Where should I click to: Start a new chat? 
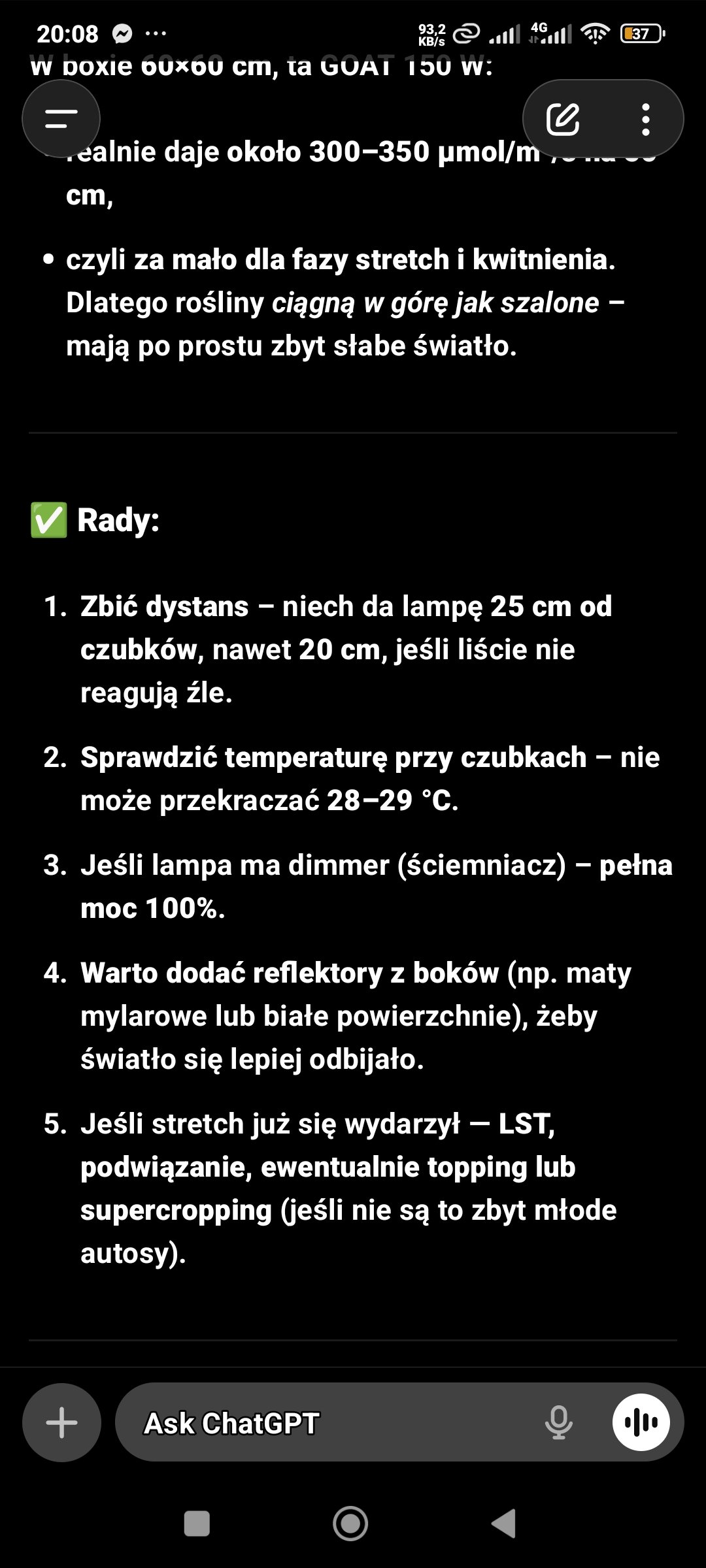click(563, 119)
